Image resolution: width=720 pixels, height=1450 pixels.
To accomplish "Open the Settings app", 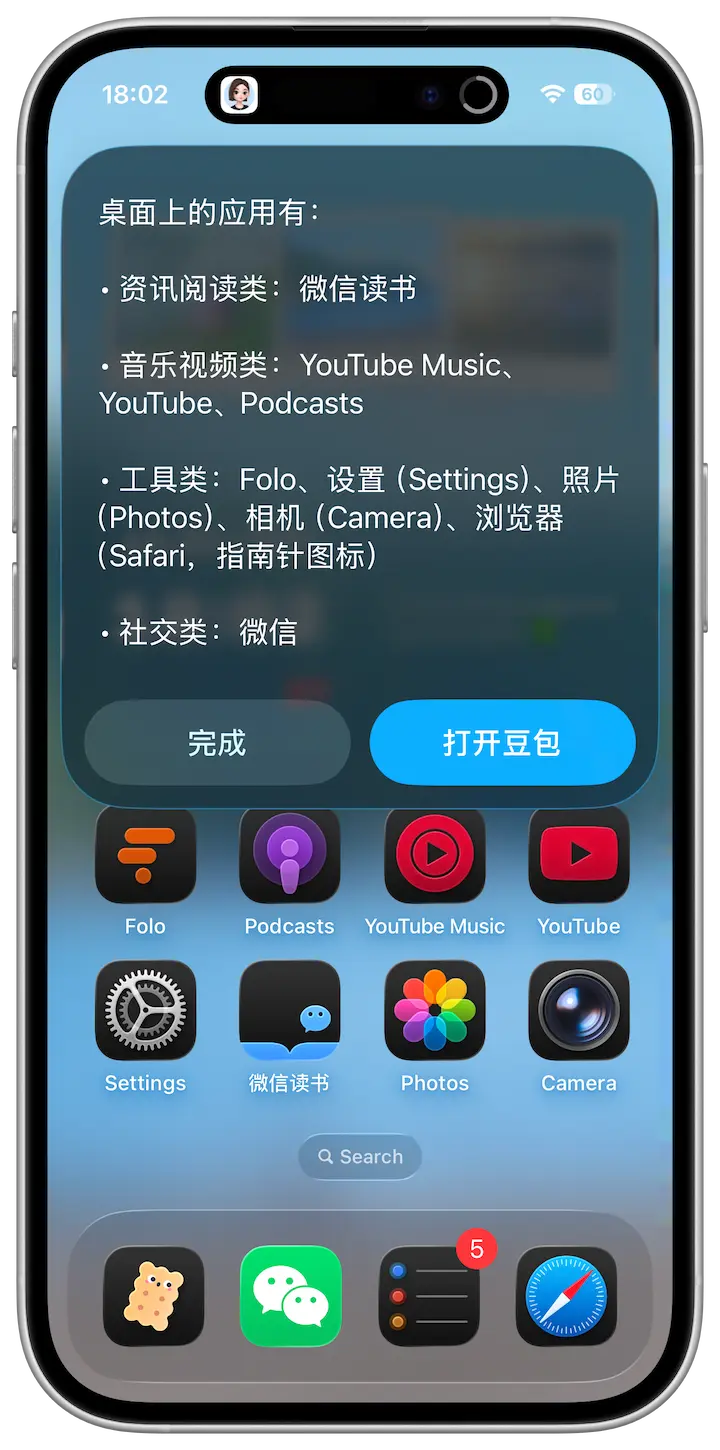I will pyautogui.click(x=145, y=1010).
